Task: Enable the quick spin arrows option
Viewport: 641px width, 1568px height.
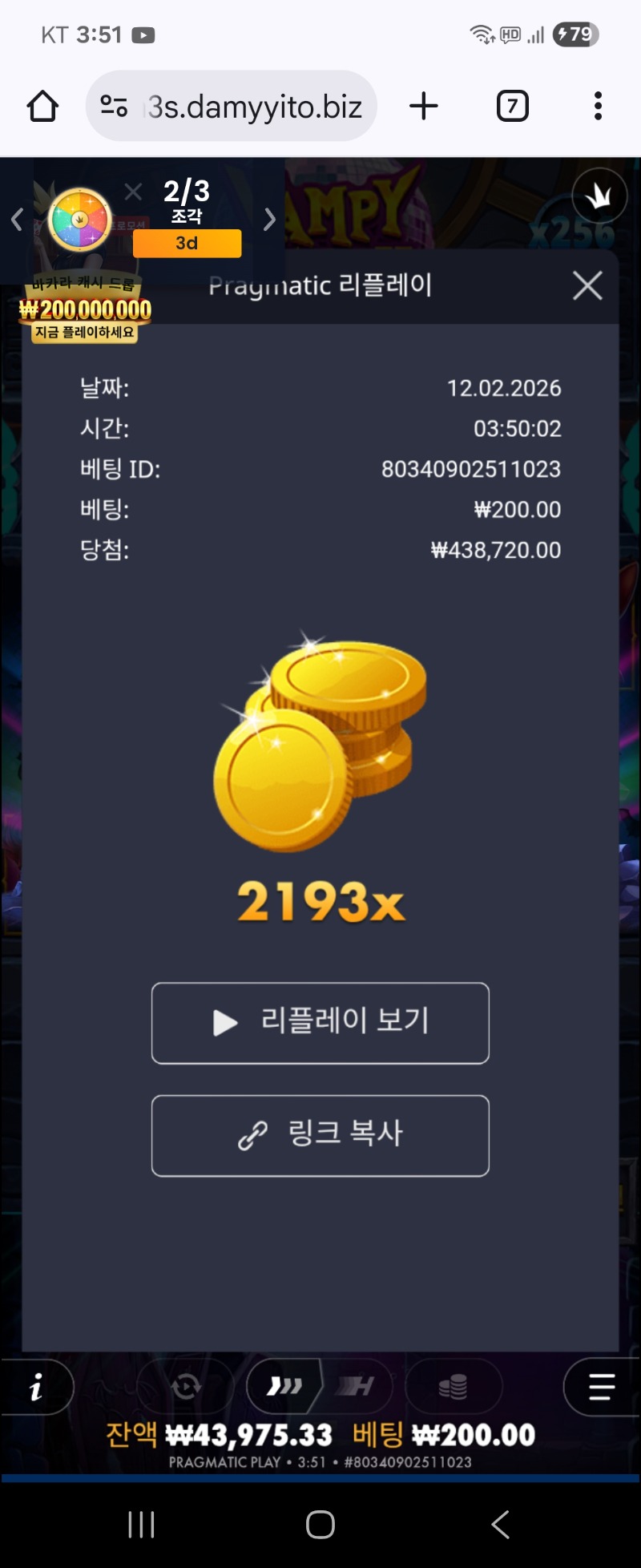Action: coord(285,1386)
